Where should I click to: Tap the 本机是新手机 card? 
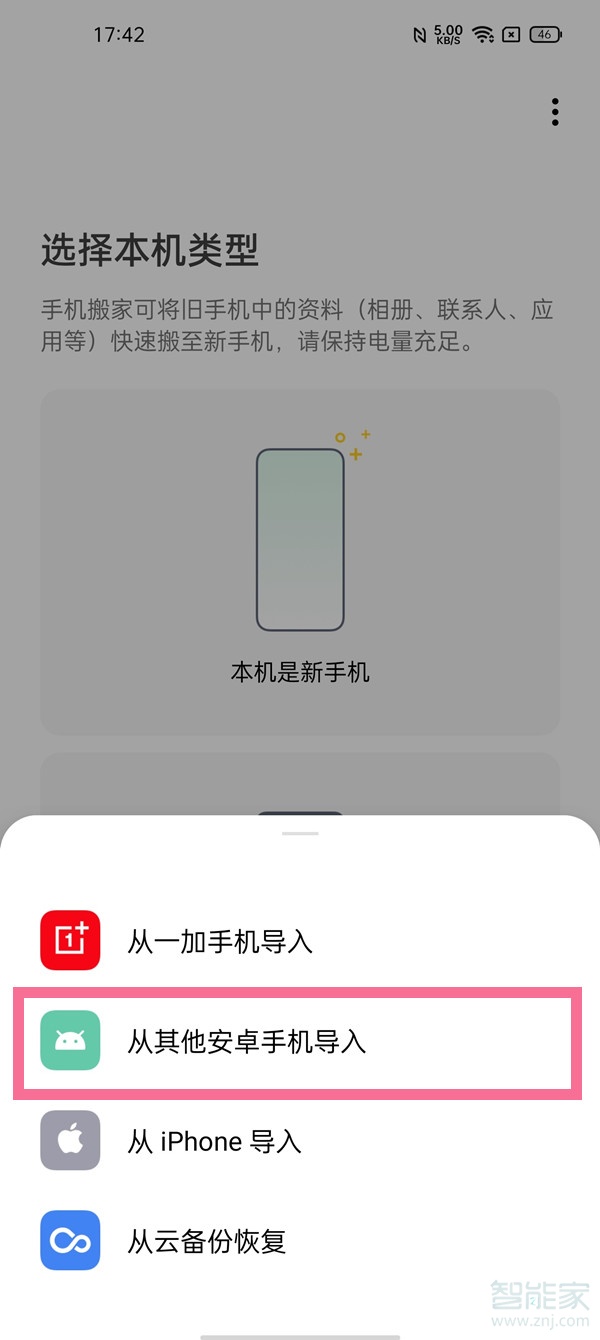[x=299, y=562]
